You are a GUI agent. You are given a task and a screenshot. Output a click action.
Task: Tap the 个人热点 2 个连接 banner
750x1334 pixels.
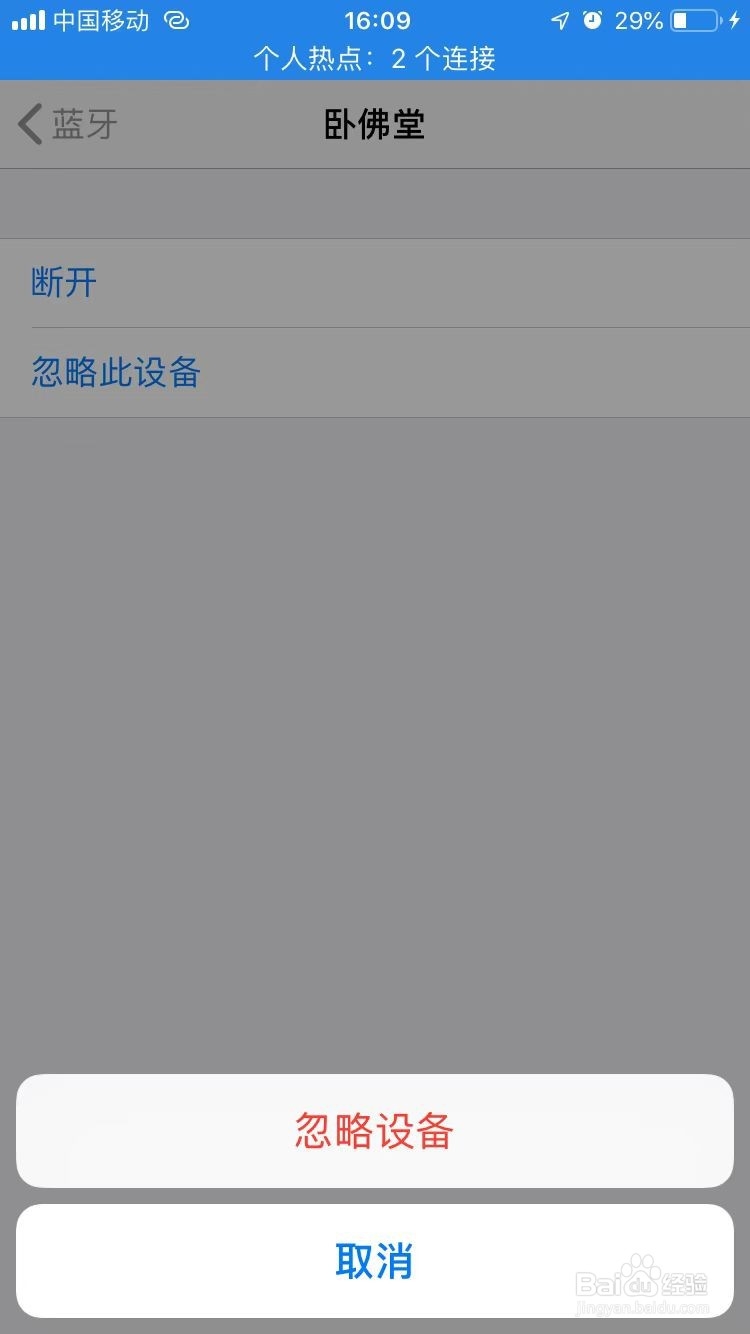tap(375, 58)
